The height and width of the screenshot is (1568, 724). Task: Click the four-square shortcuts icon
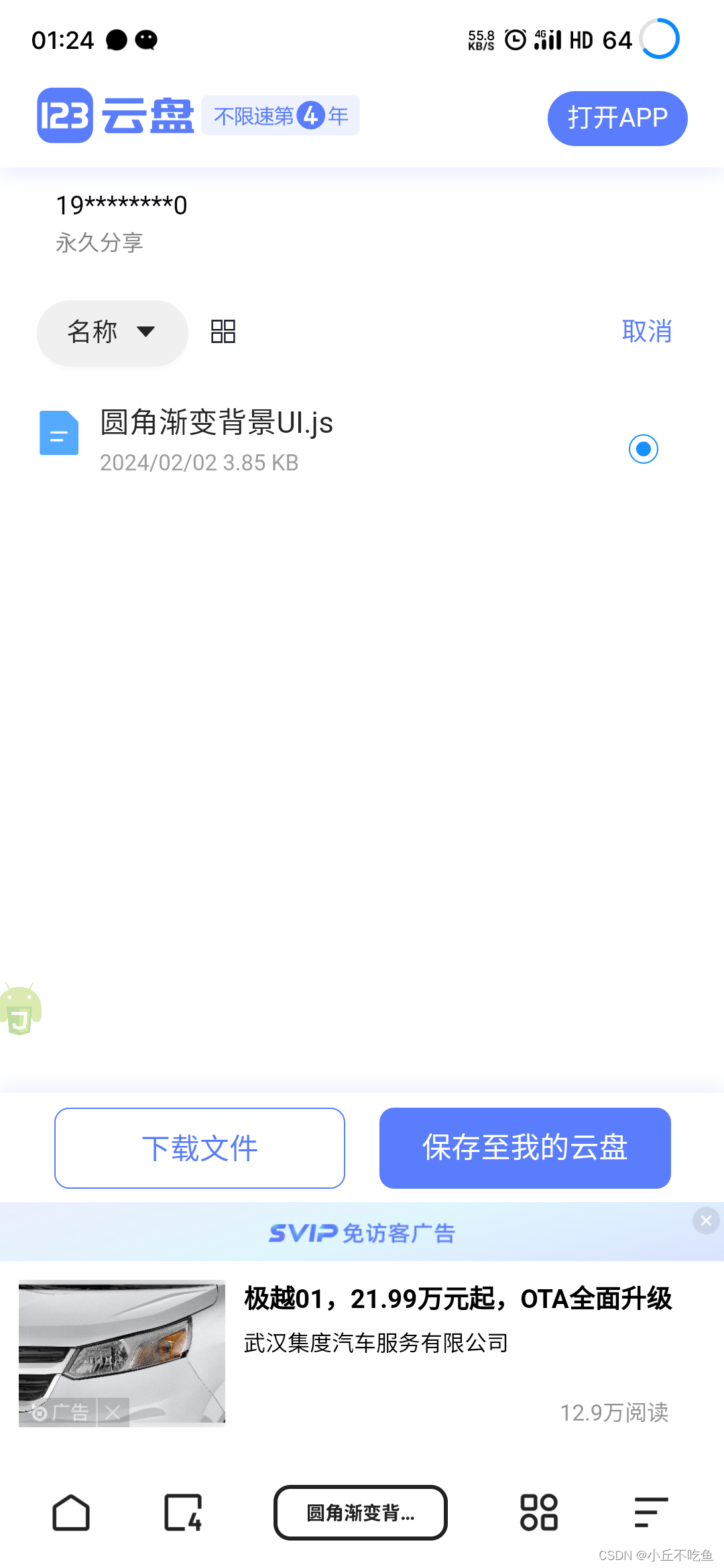point(540,1512)
